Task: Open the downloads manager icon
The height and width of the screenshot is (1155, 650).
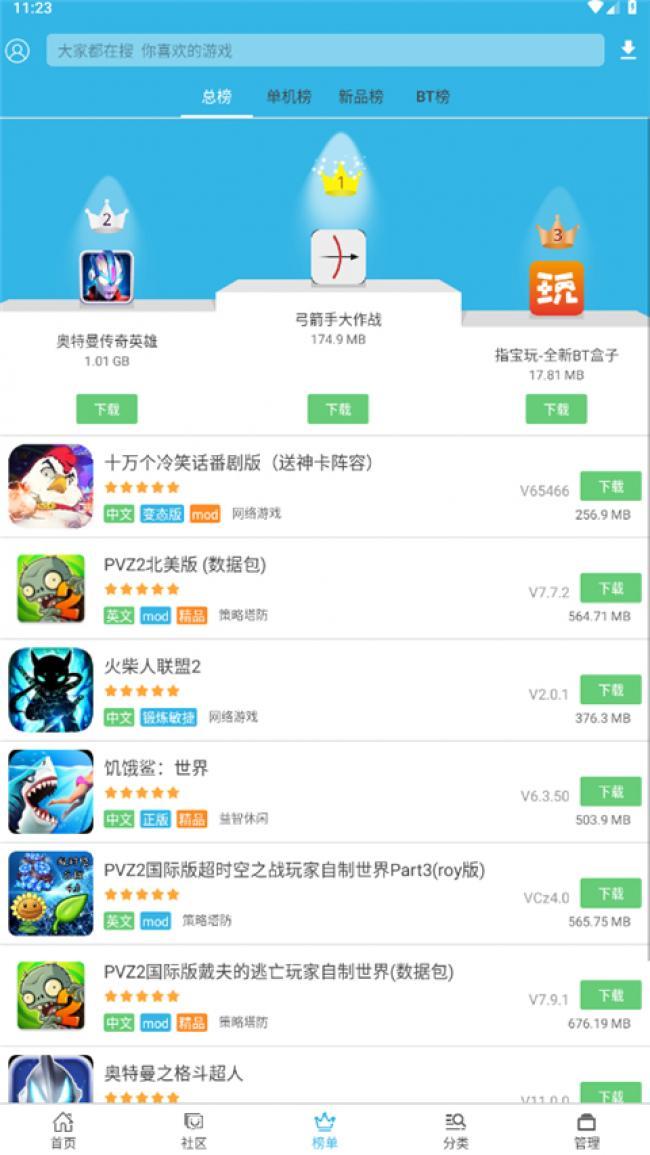Action: pos(628,50)
